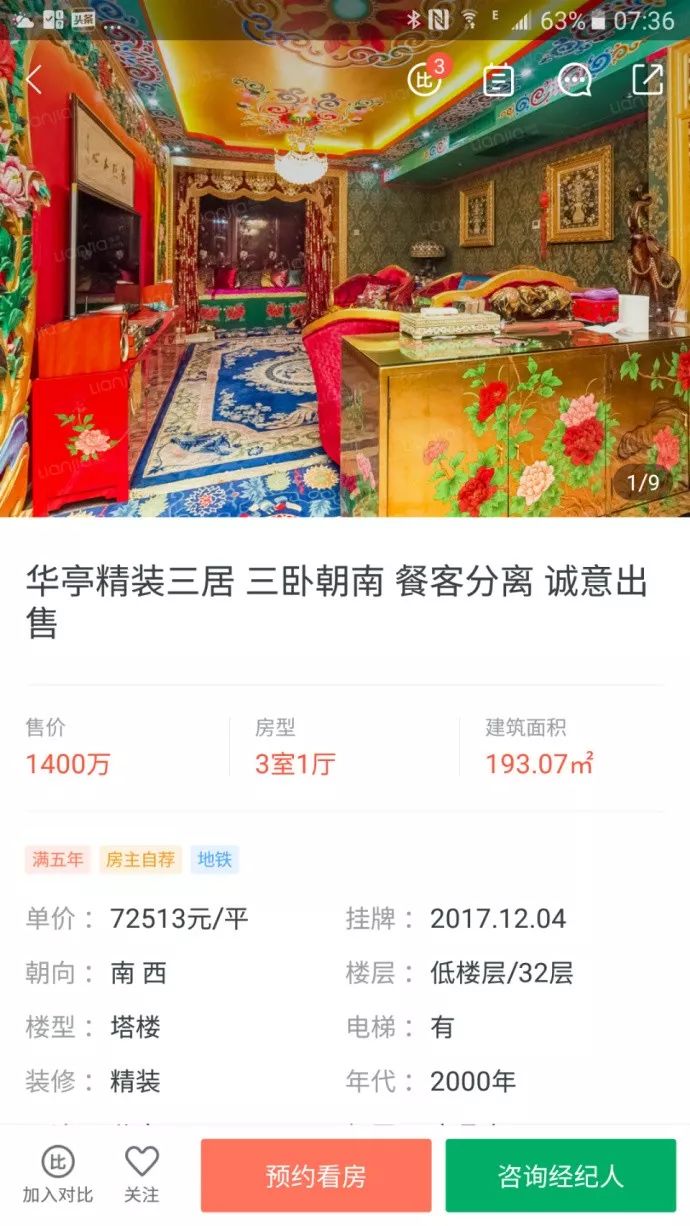Open the chat messages icon
The image size is (690, 1226).
tap(574, 80)
